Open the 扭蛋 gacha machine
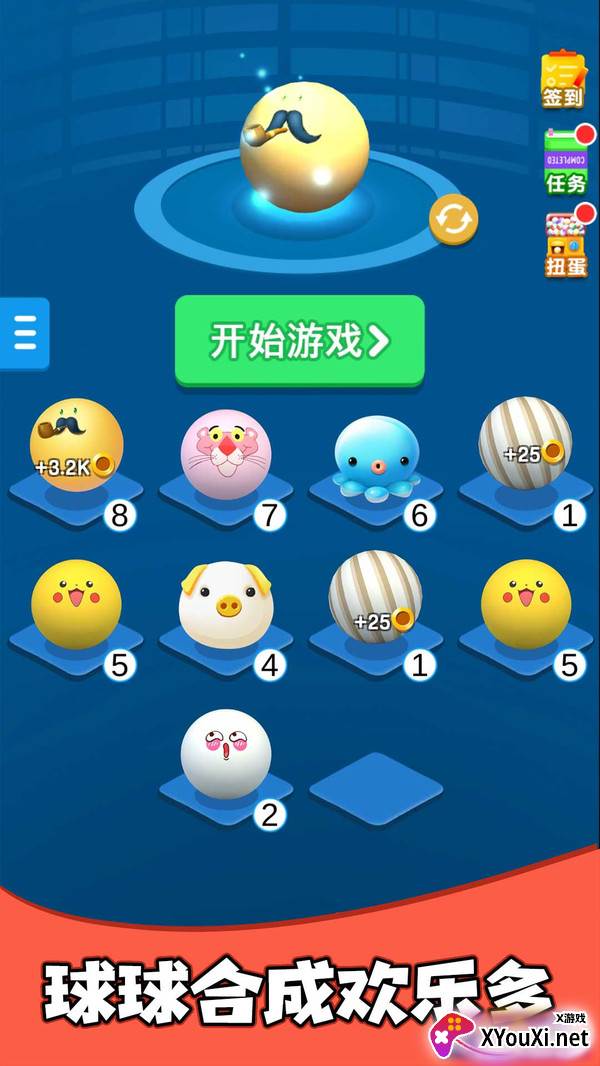This screenshot has height=1066, width=600. tap(566, 244)
